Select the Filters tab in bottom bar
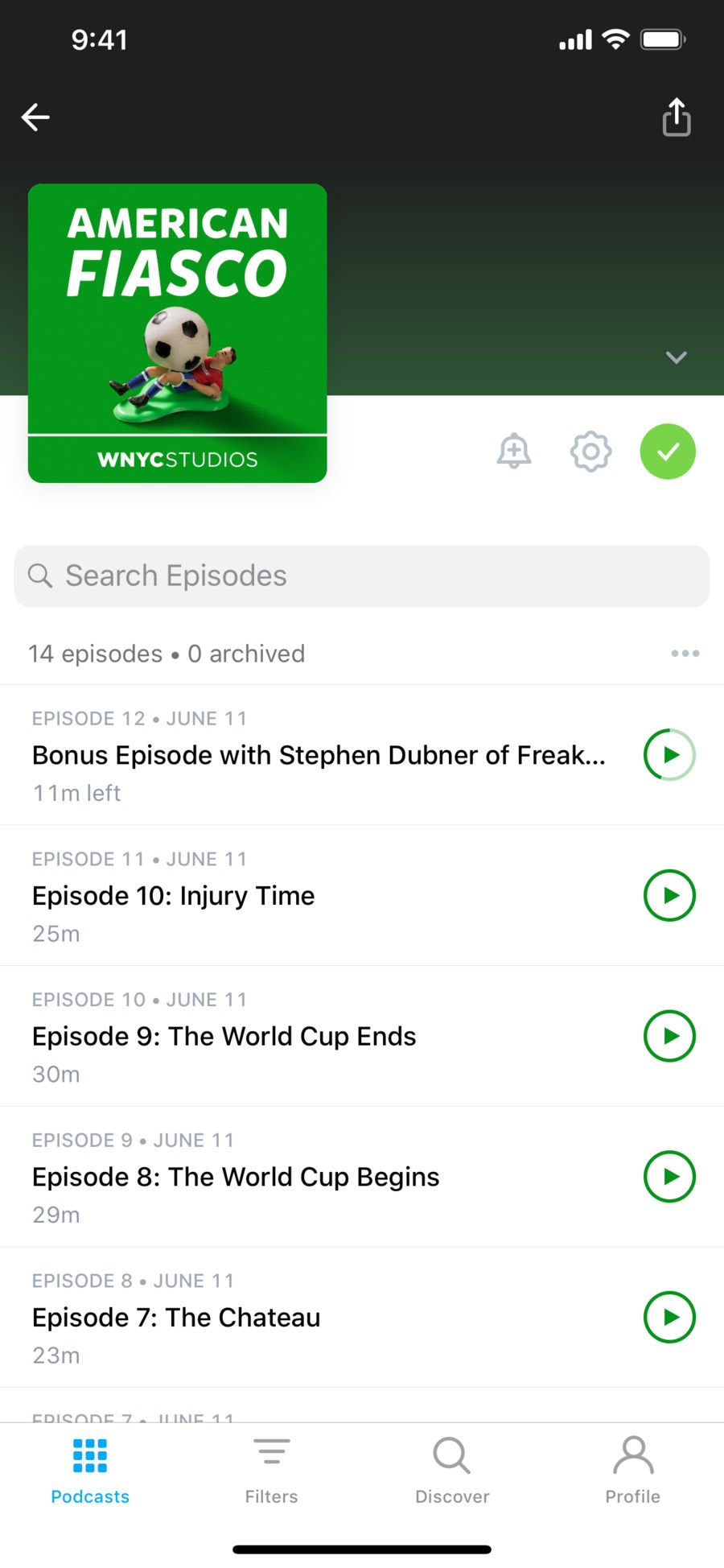 coord(271,1469)
